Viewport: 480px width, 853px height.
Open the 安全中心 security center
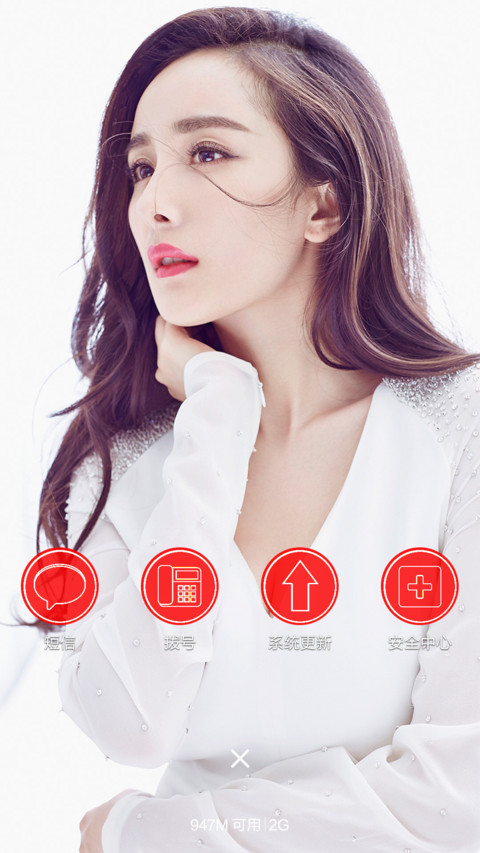click(420, 586)
